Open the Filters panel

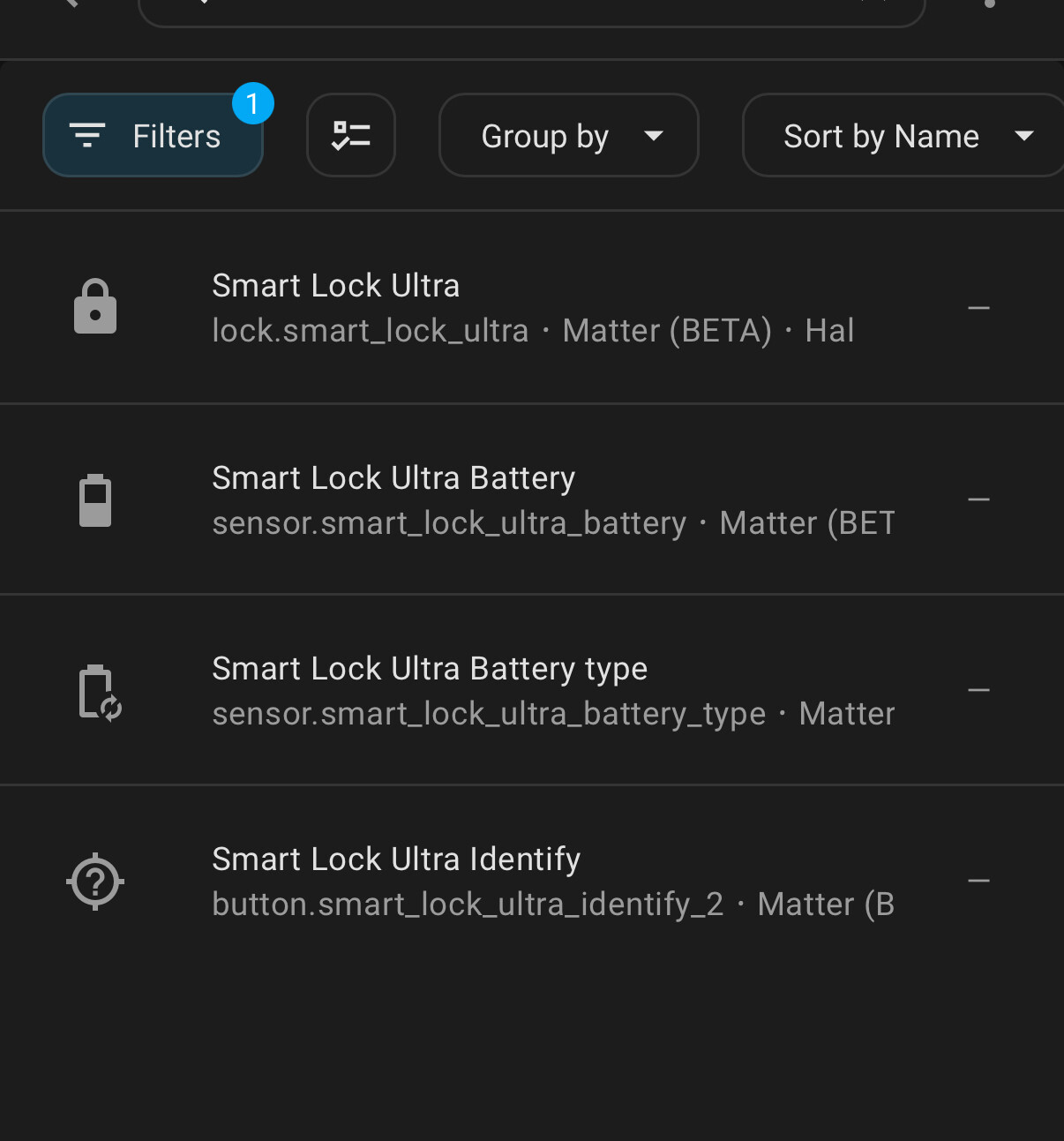[x=153, y=136]
